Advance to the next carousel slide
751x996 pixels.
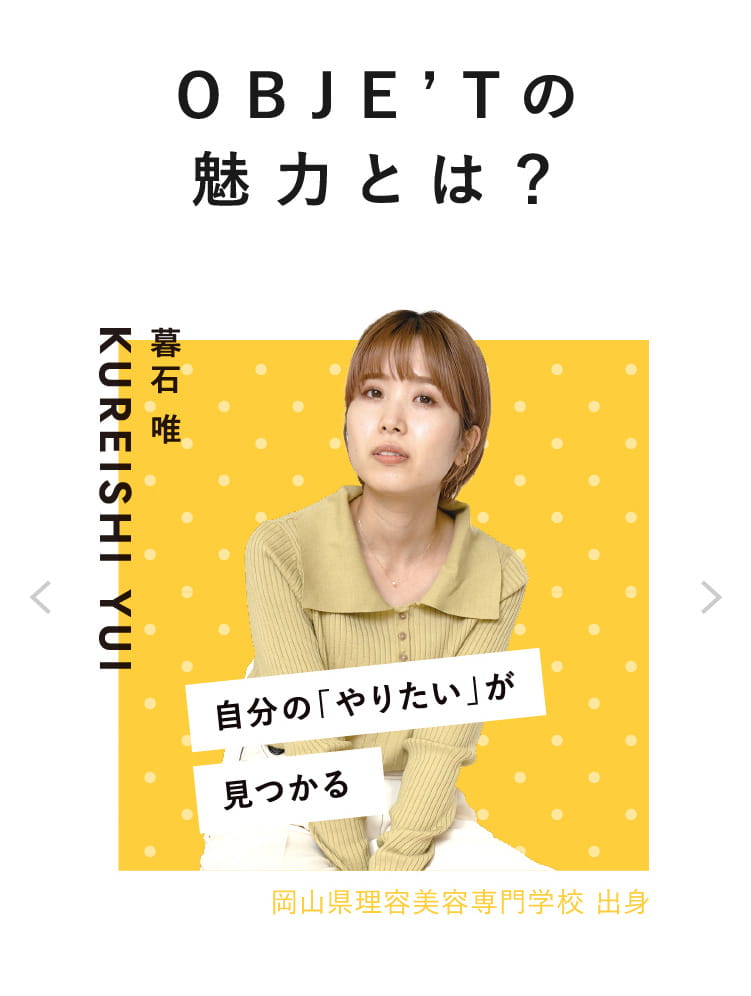pos(710,597)
